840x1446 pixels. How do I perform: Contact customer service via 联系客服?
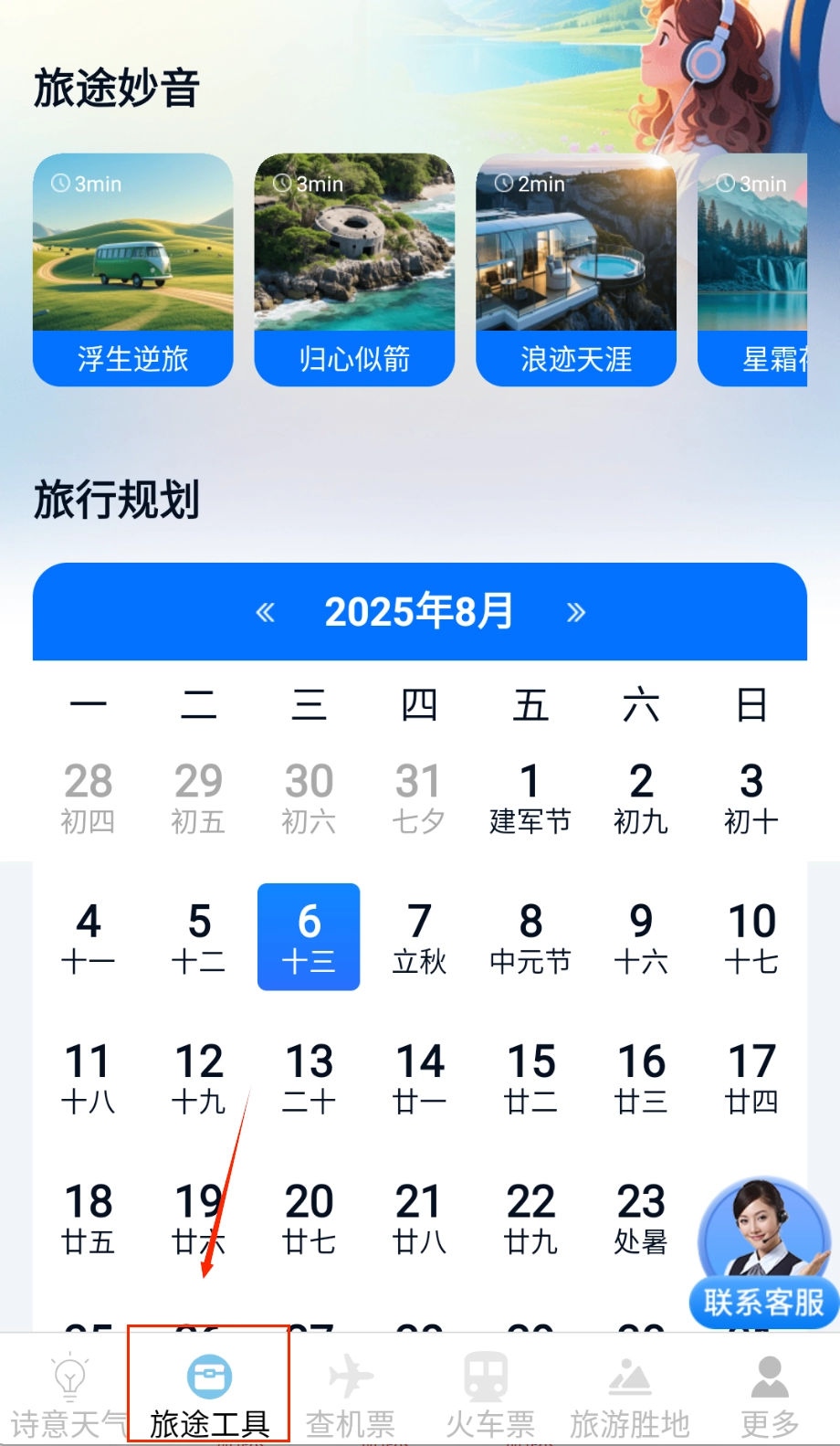(763, 1253)
